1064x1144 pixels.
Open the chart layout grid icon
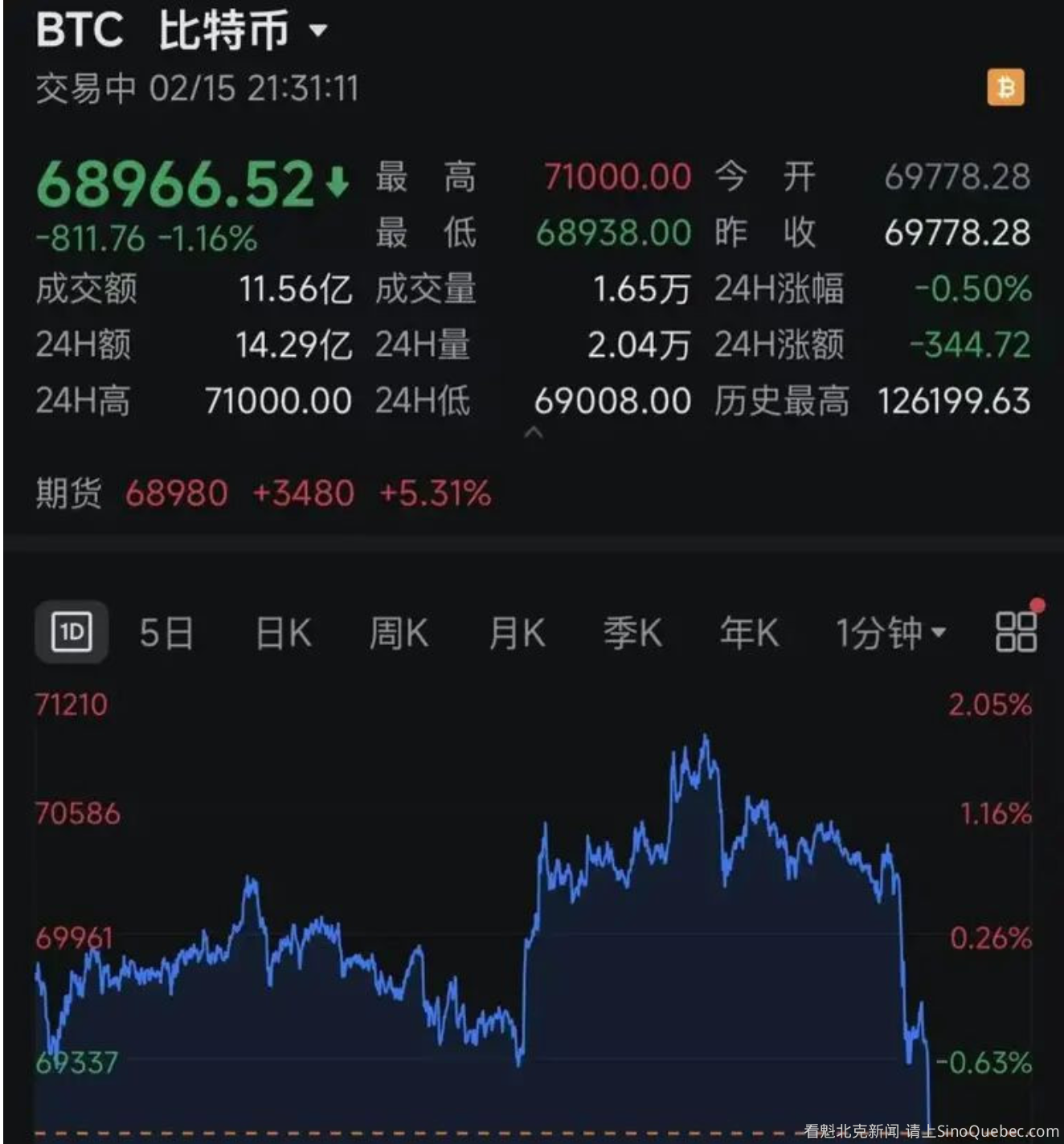click(1016, 631)
